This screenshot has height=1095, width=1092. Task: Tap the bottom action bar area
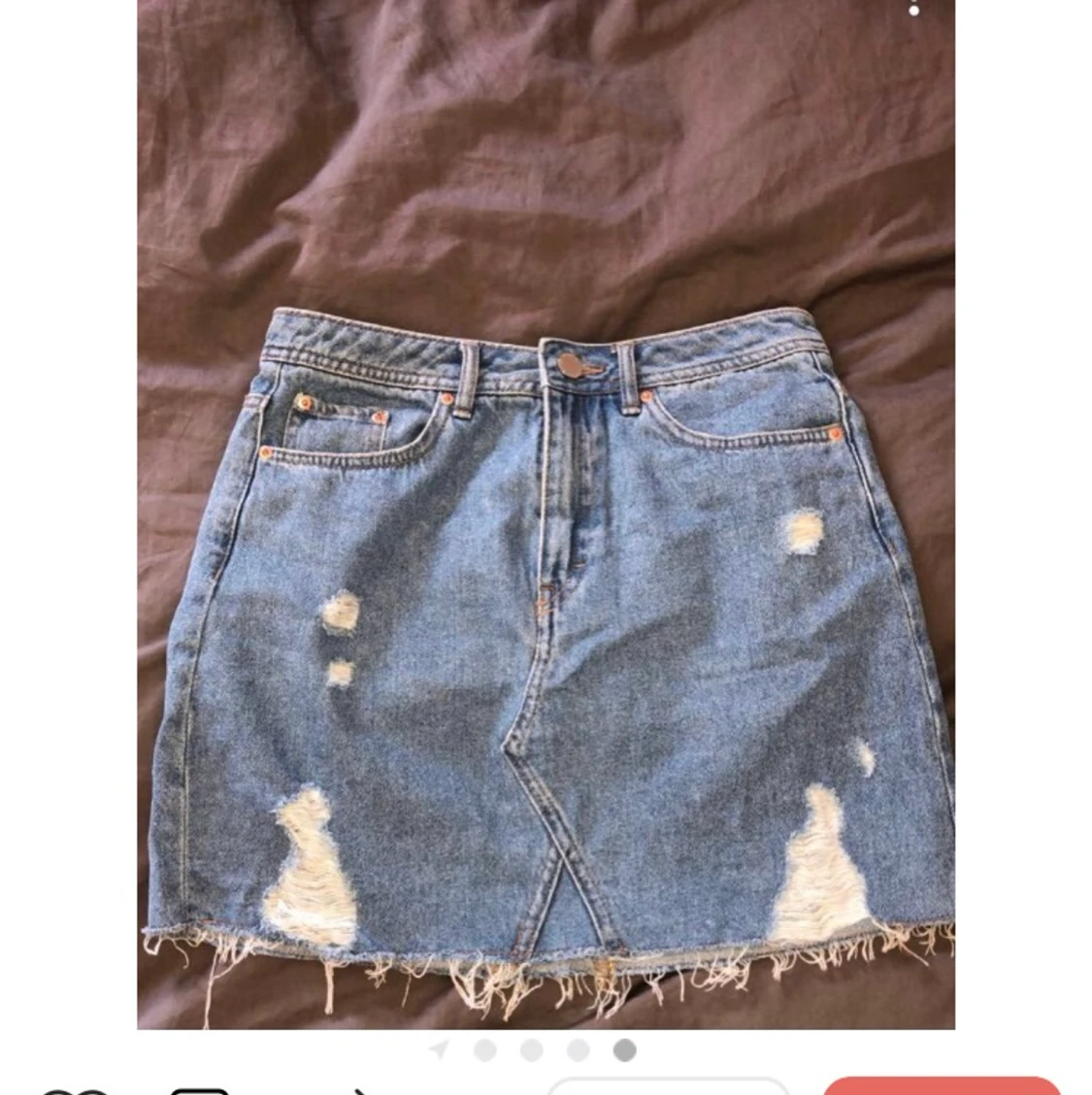(546, 1087)
